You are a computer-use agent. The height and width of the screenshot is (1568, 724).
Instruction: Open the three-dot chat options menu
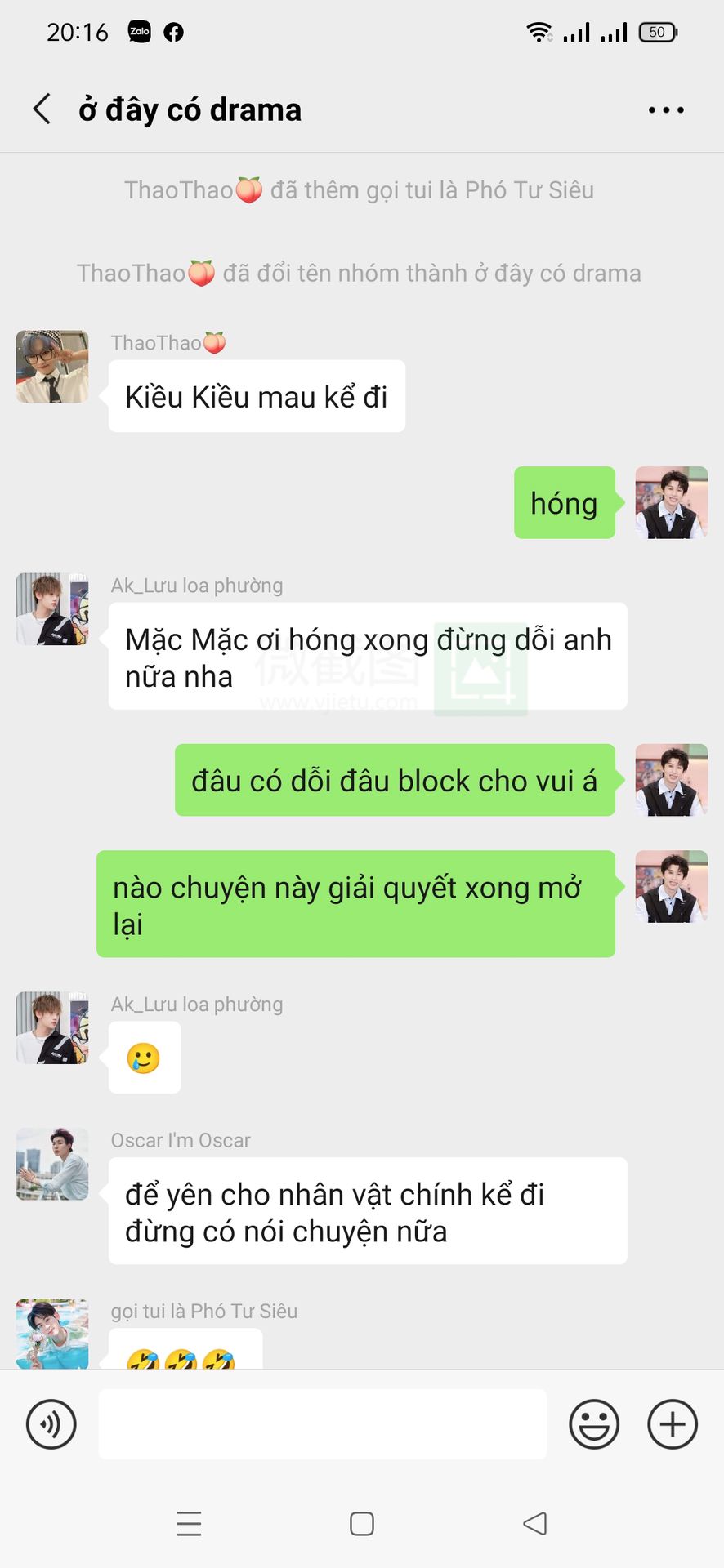point(666,109)
